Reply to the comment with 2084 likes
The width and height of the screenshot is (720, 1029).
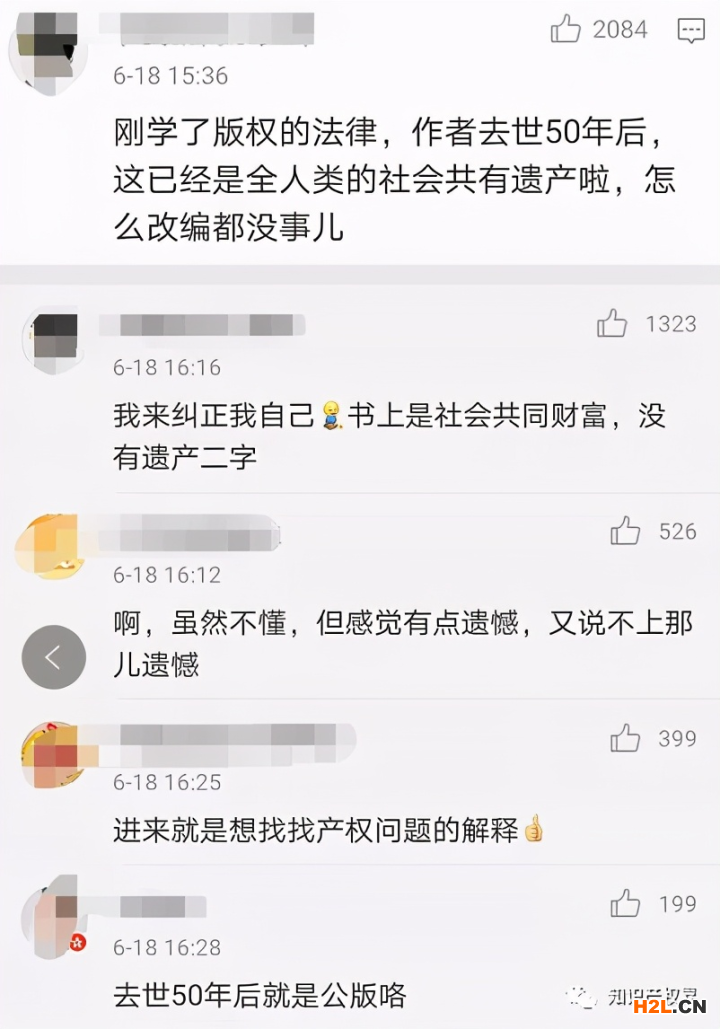tap(691, 30)
